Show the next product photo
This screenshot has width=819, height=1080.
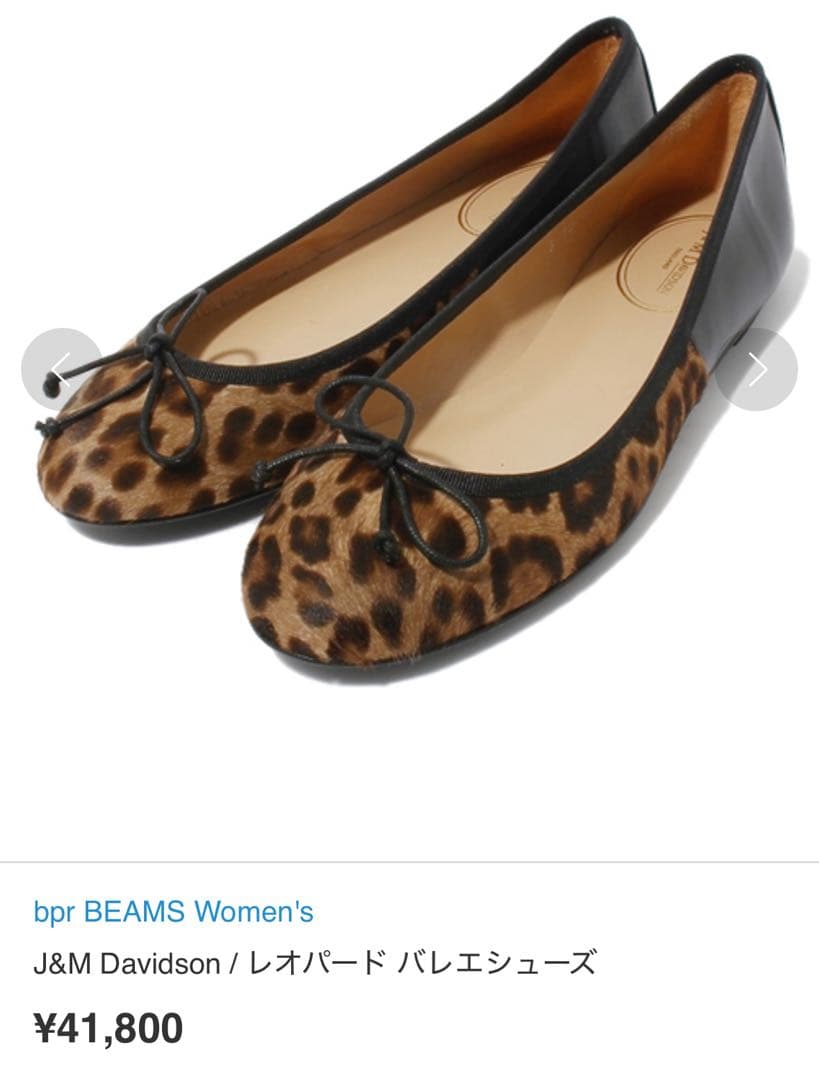point(757,369)
